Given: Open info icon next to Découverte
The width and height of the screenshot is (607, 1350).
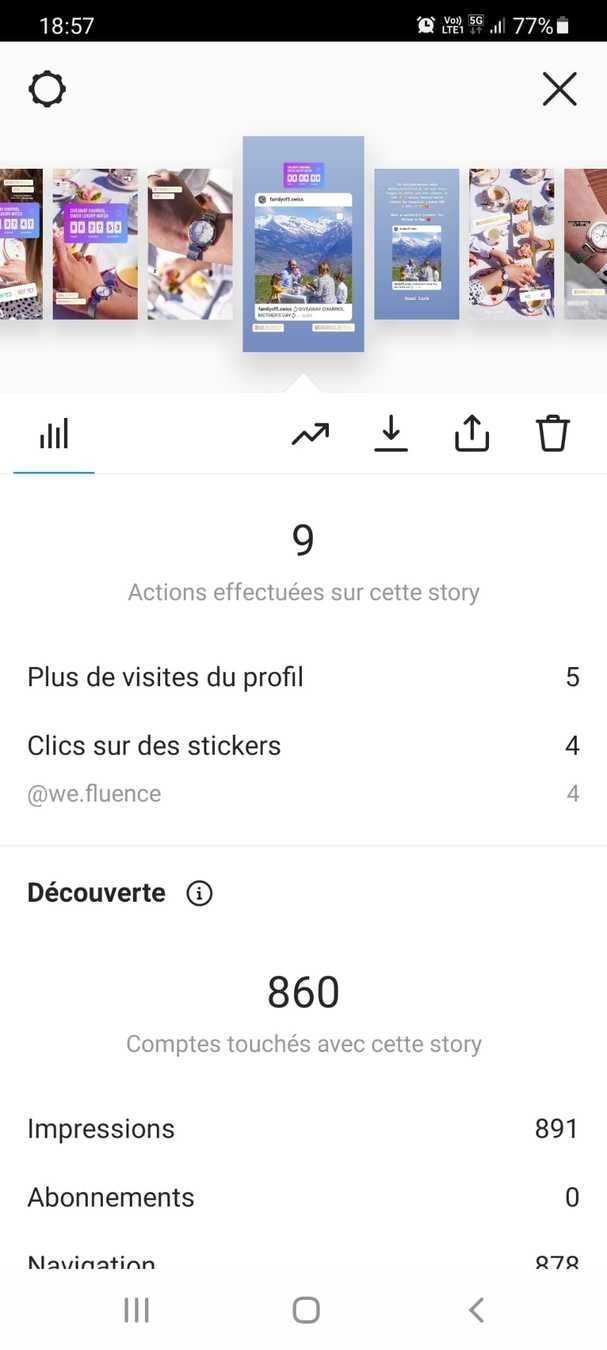Looking at the screenshot, I should click(x=200, y=893).
